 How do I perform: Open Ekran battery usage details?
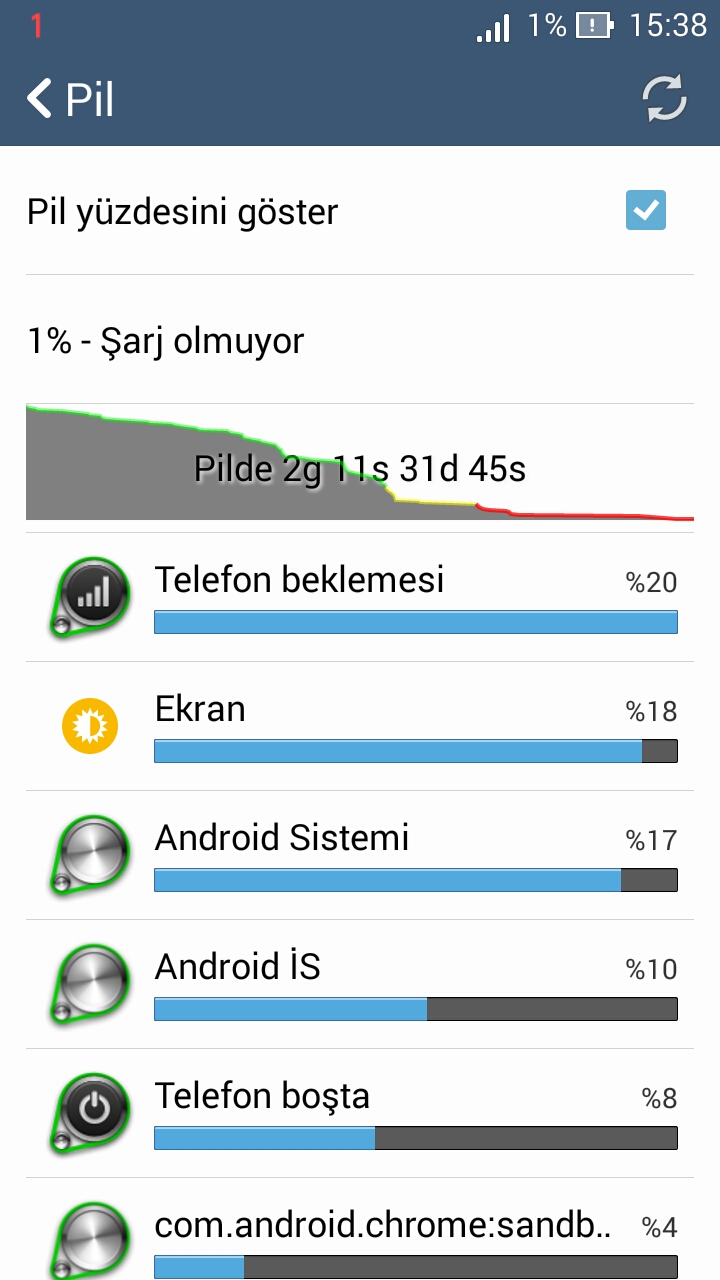pos(360,727)
